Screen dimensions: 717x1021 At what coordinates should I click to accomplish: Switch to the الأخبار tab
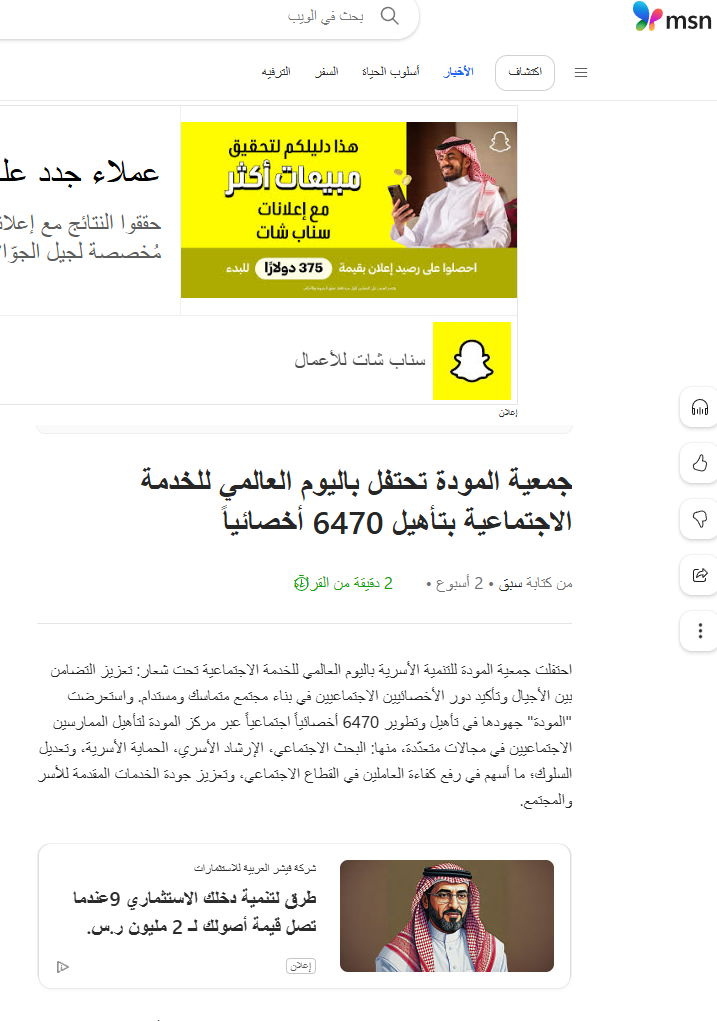coord(459,72)
